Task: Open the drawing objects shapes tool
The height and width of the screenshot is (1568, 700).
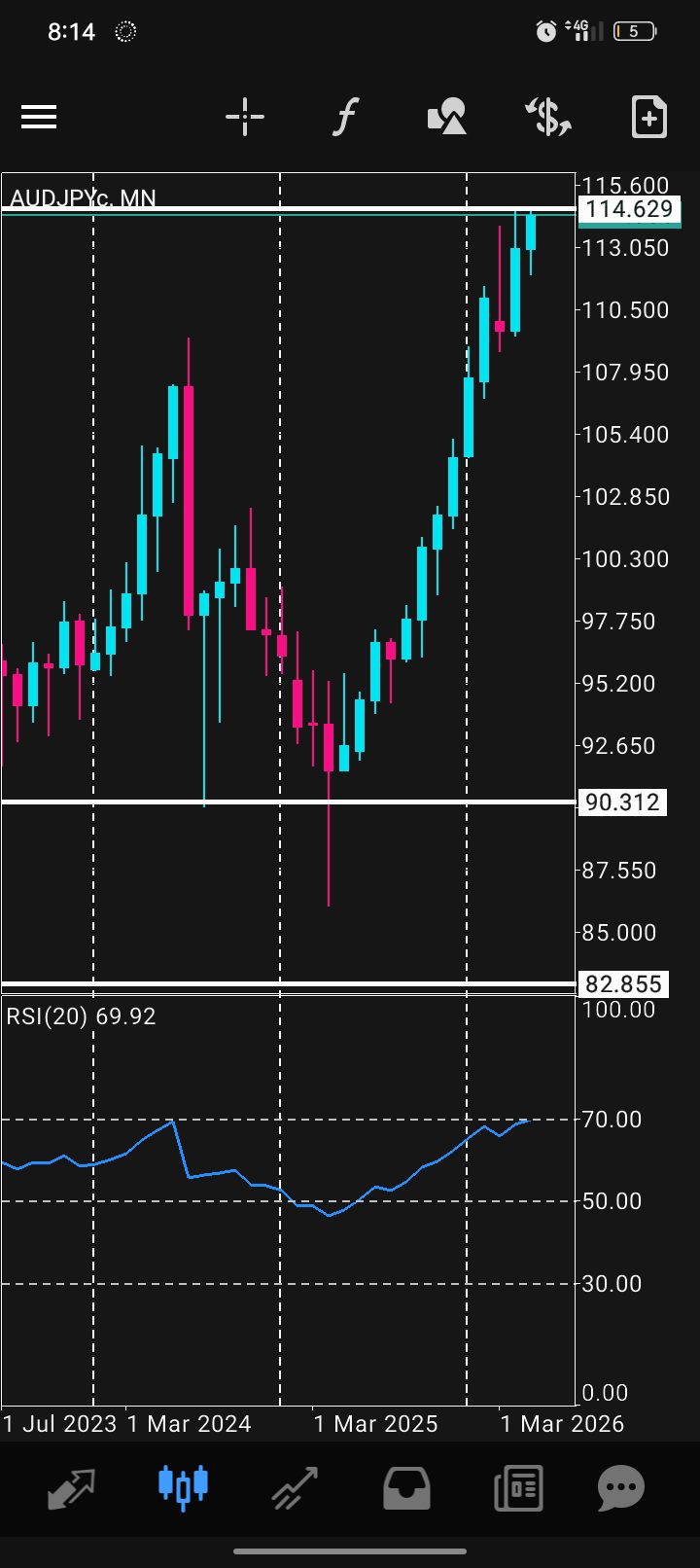Action: pos(447,118)
